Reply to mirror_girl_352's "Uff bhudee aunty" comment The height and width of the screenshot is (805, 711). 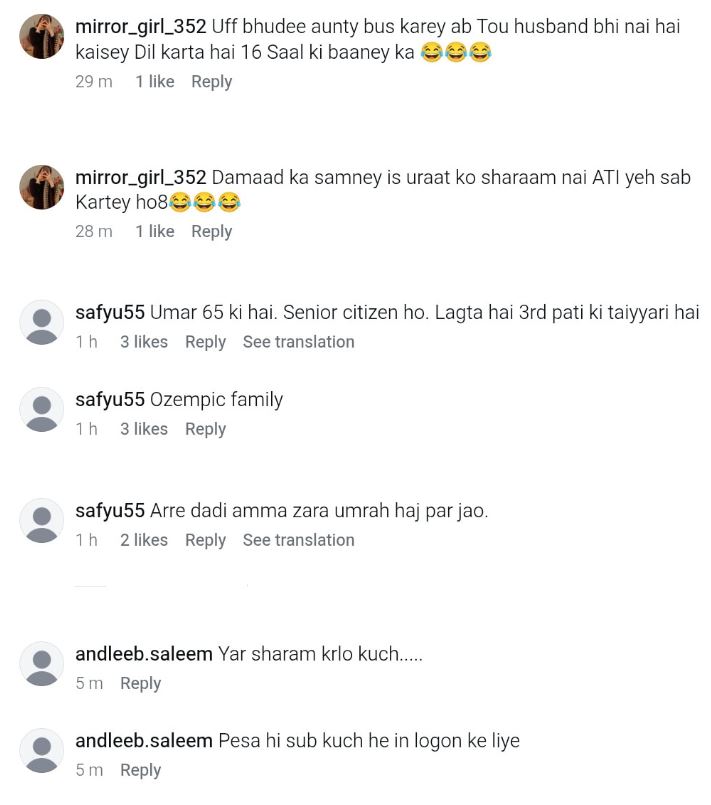[211, 82]
